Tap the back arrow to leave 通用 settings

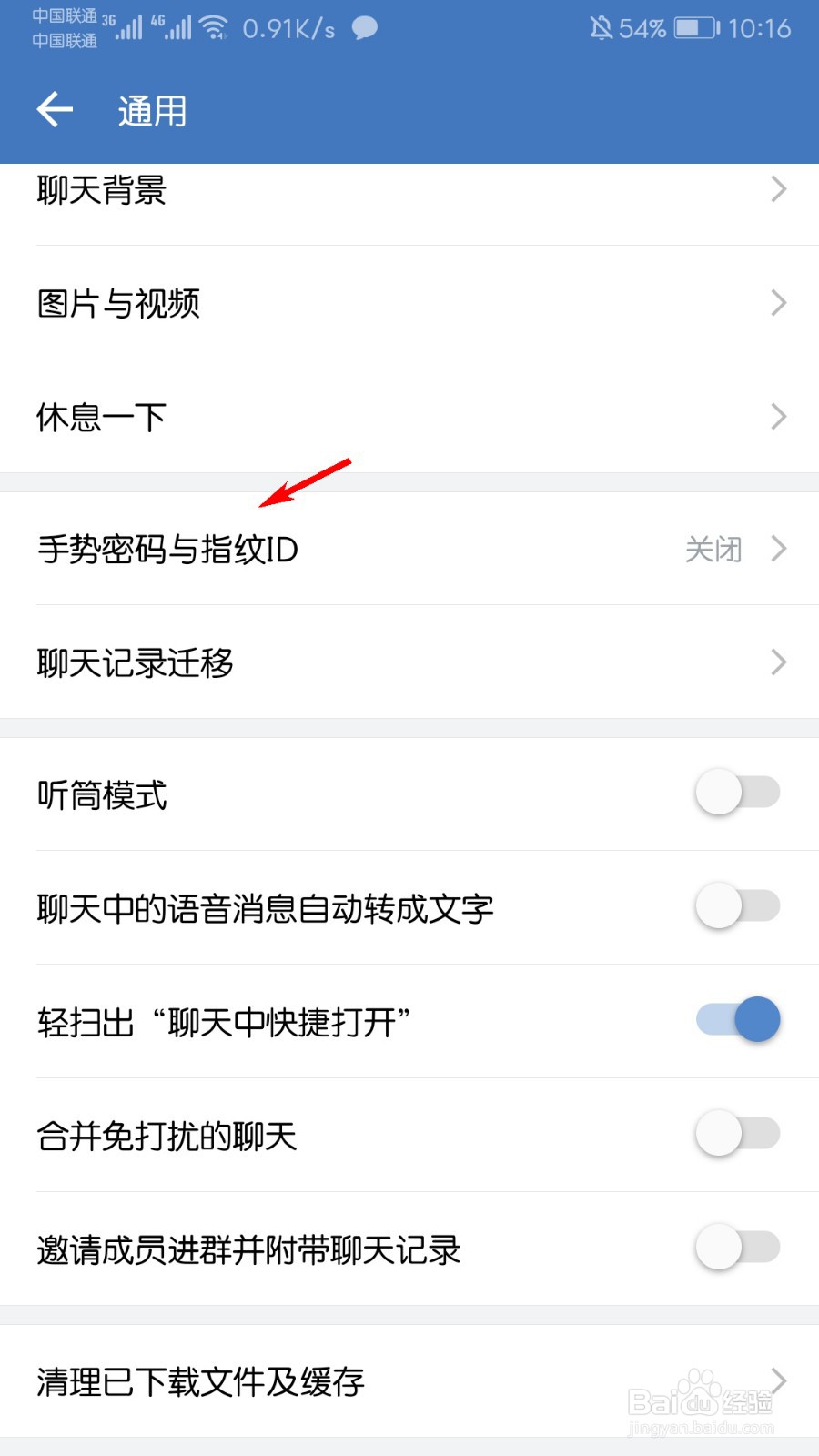pyautogui.click(x=55, y=108)
